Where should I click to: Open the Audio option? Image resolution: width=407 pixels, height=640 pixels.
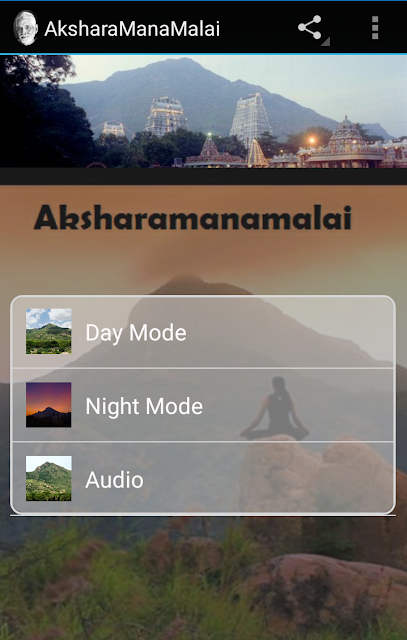pyautogui.click(x=203, y=478)
